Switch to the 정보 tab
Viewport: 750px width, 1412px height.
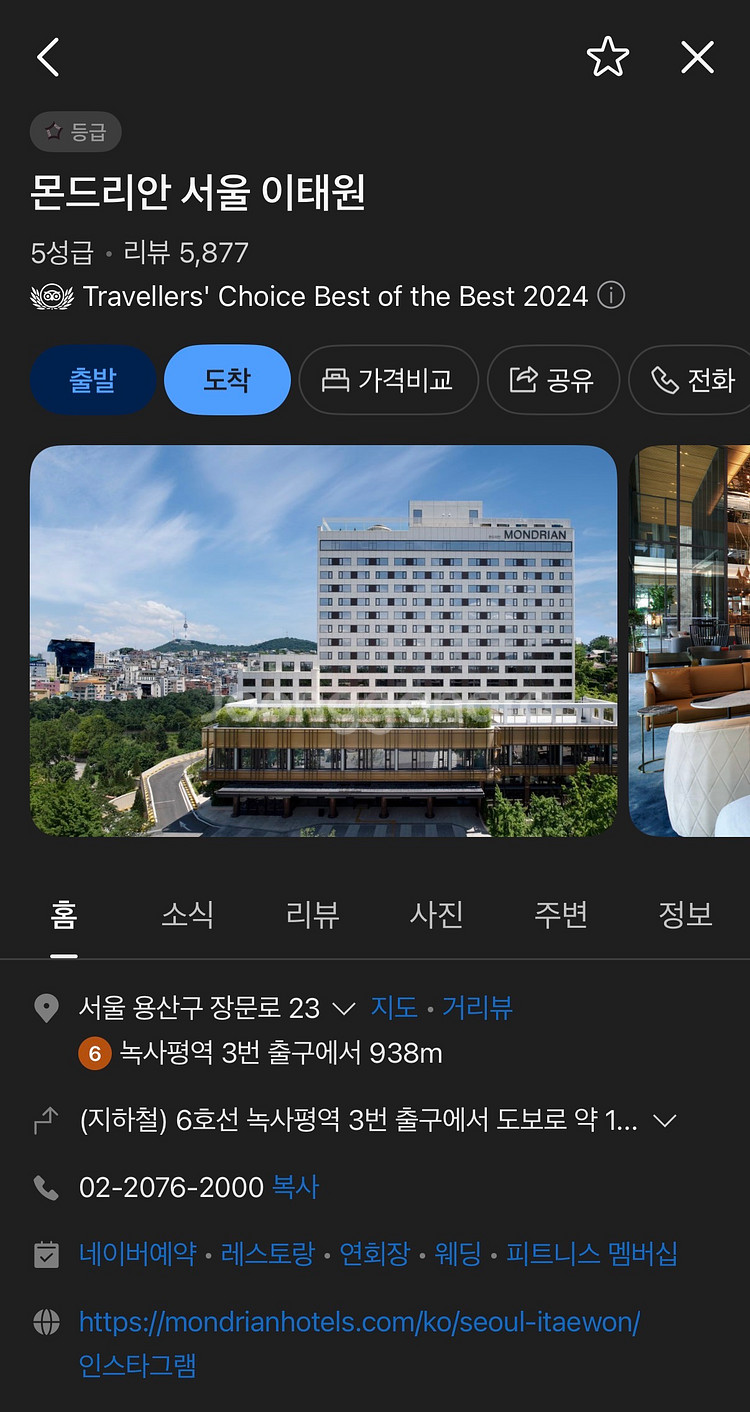coord(685,914)
